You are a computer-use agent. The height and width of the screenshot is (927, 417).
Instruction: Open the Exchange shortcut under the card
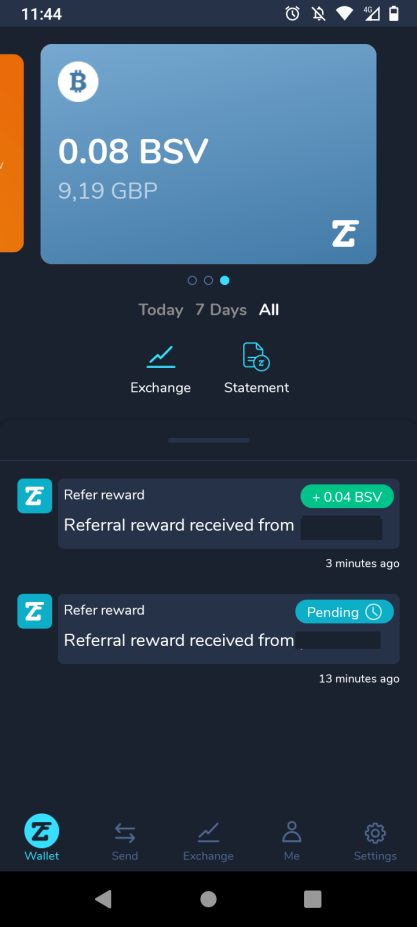click(160, 369)
